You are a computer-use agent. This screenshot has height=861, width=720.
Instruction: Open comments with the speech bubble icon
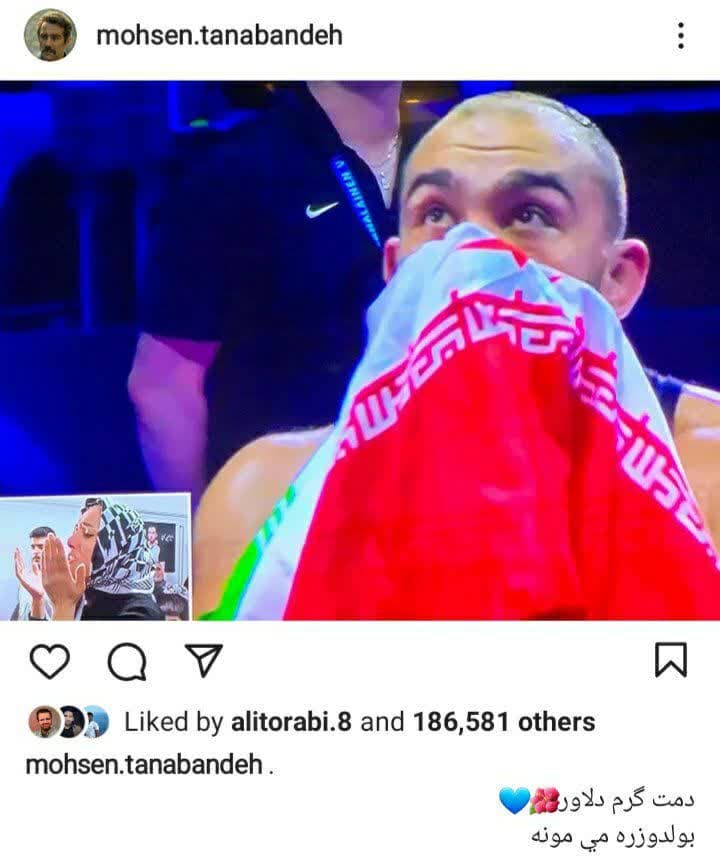click(x=127, y=660)
